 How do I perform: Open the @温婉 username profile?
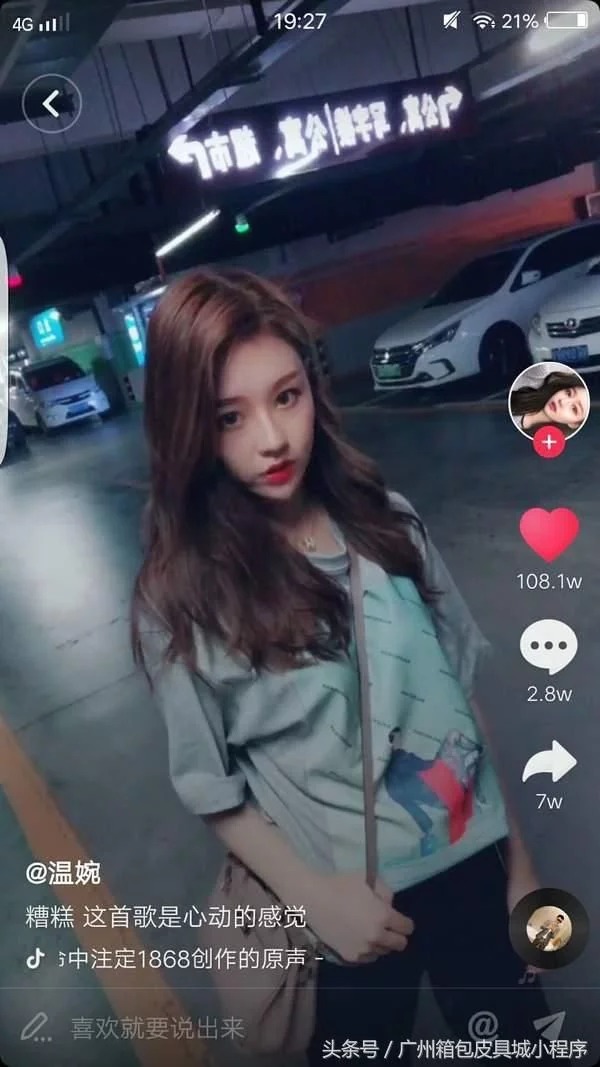63,873
